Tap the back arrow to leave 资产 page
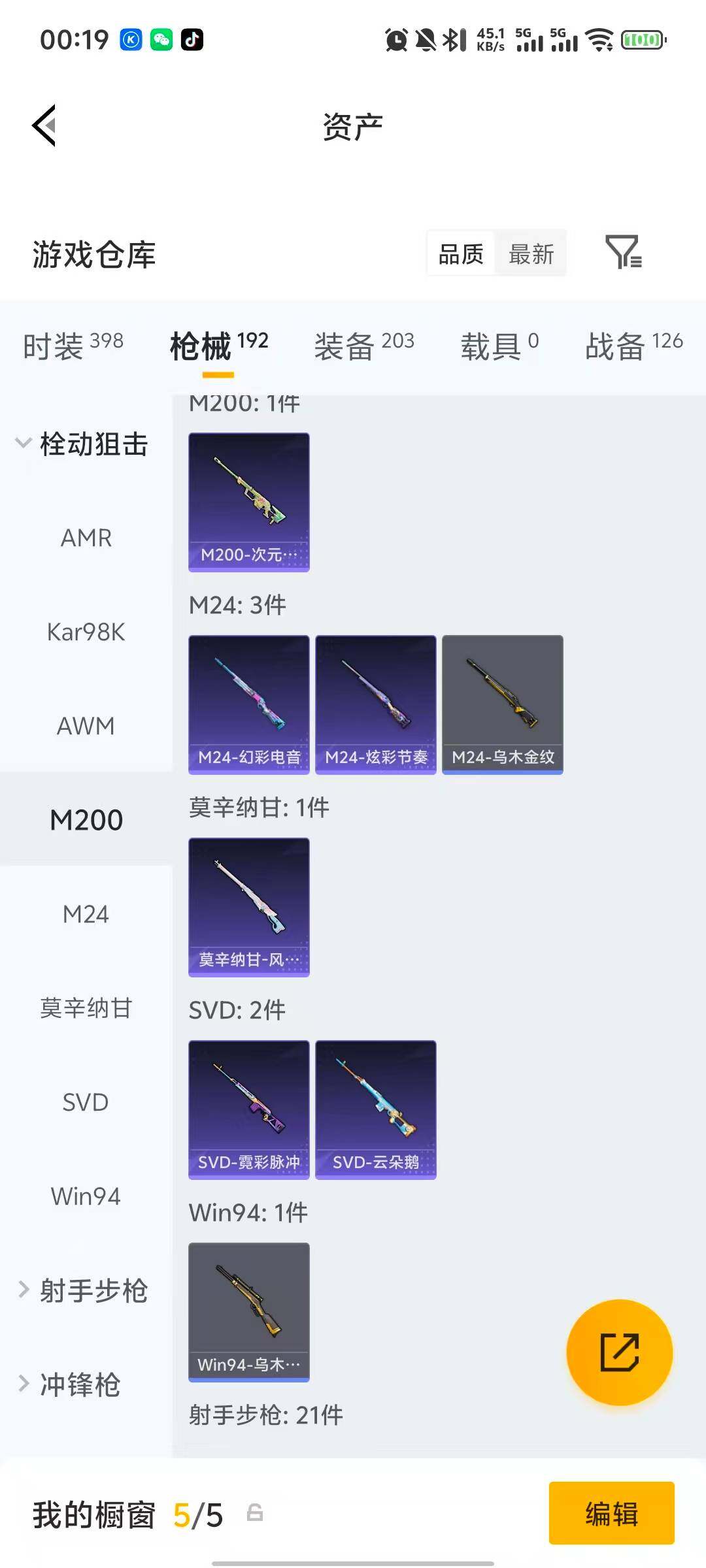 (43, 125)
